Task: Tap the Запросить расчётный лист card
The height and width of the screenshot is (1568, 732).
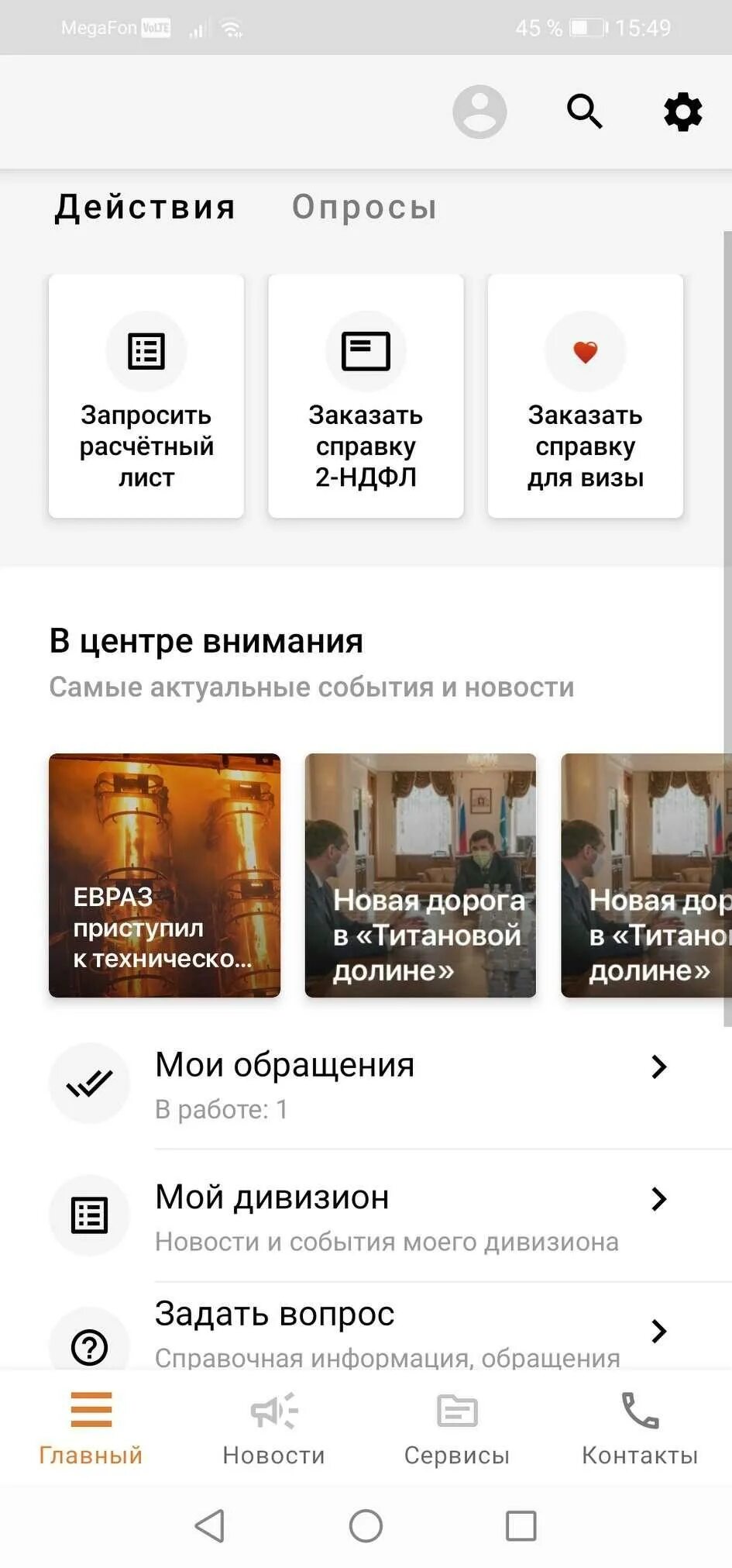Action: click(x=146, y=396)
